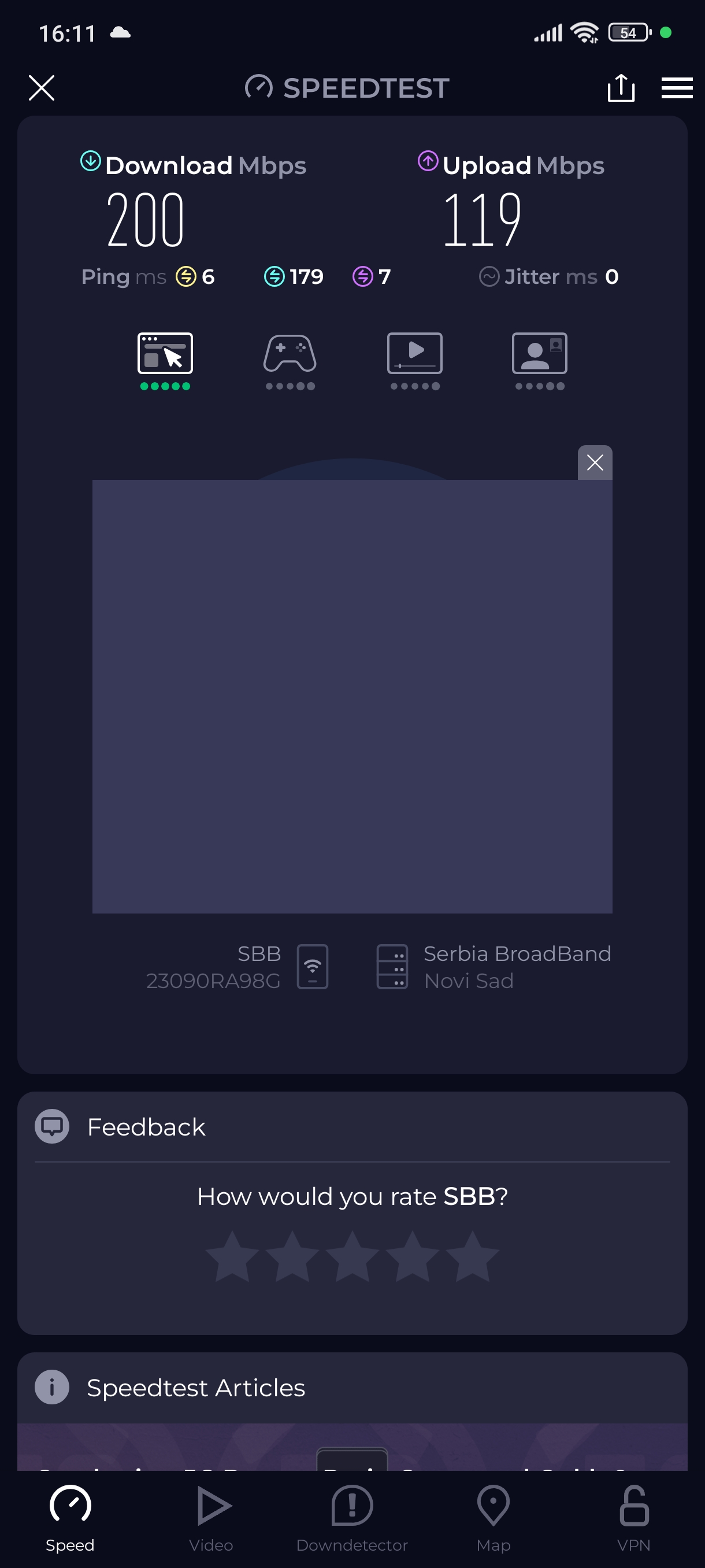Rate SBB one star
The image size is (705, 1568).
point(232,1258)
